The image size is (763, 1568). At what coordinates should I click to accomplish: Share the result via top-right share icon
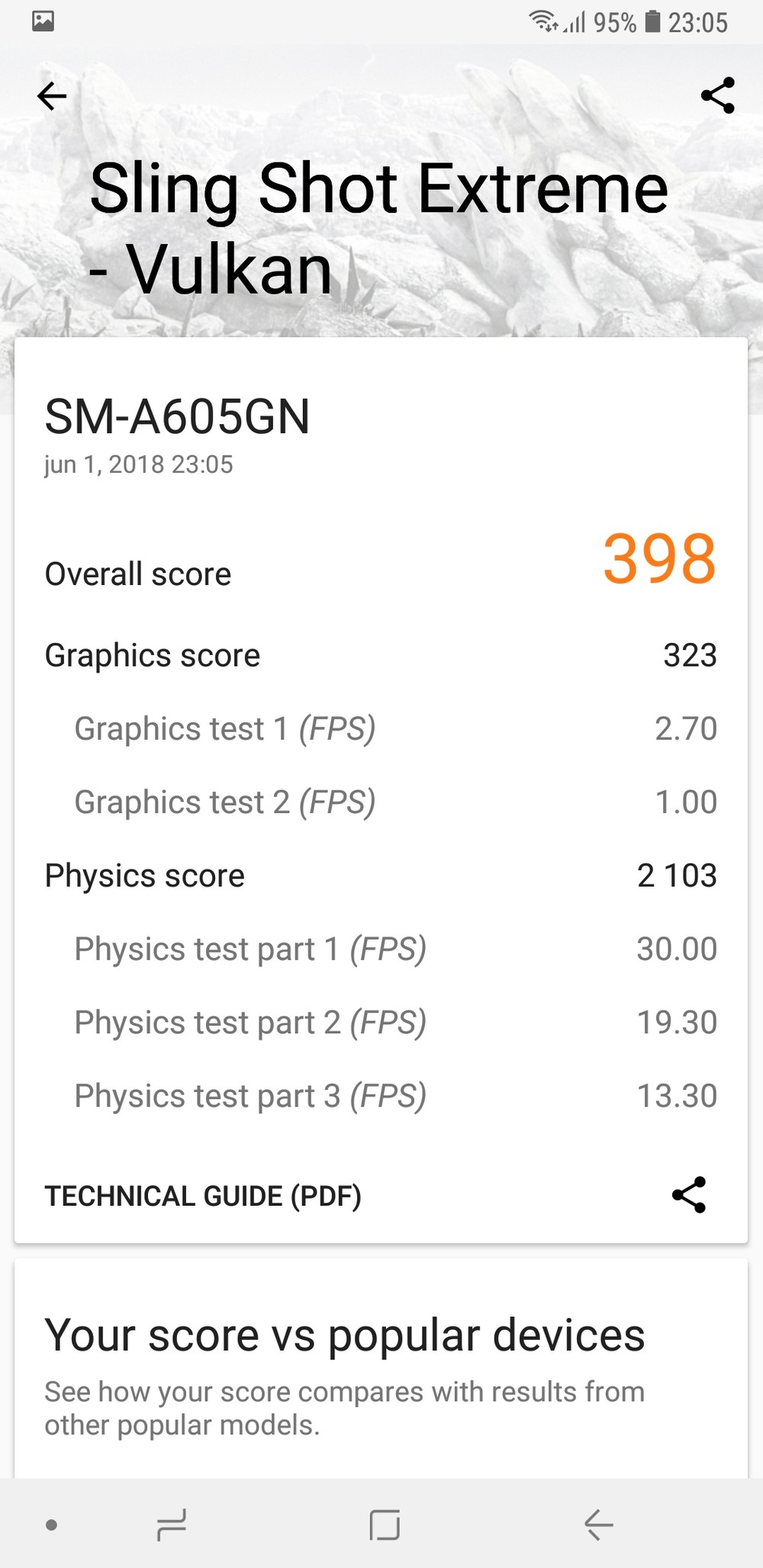[x=717, y=96]
